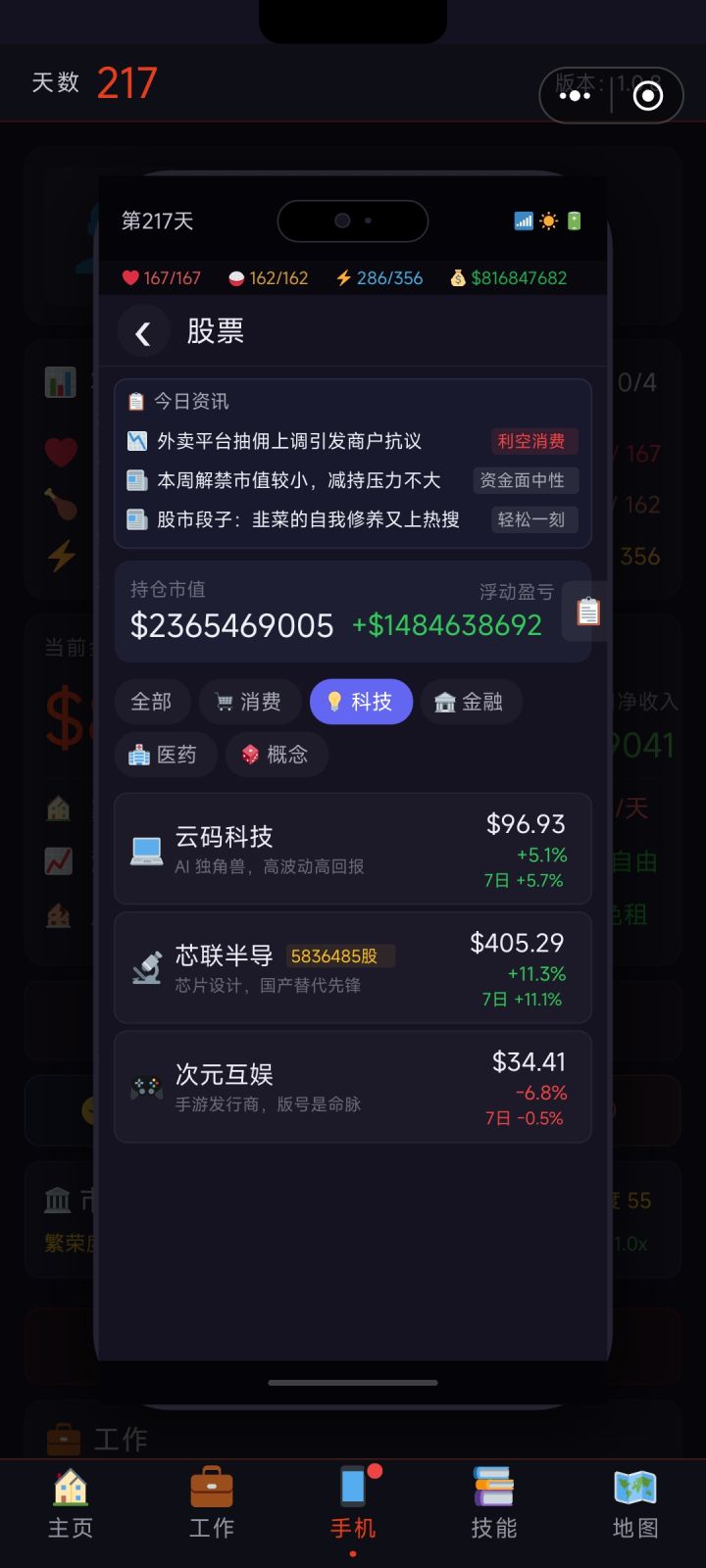Go back from the 股票 screen
Viewport: 706px width, 1568px height.
tap(143, 333)
